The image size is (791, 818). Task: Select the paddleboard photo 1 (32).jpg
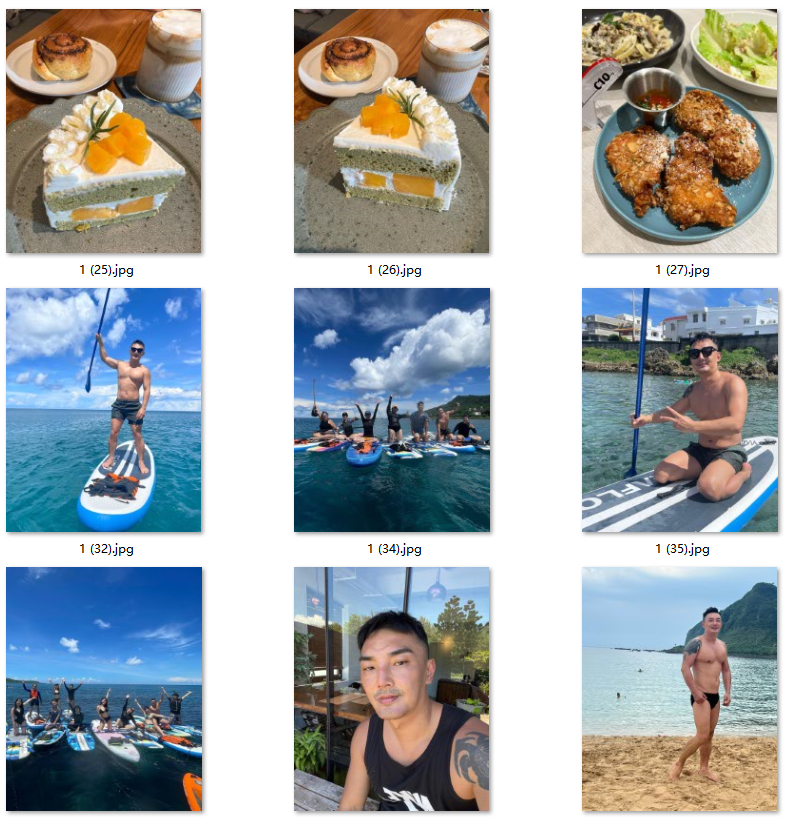[104, 410]
